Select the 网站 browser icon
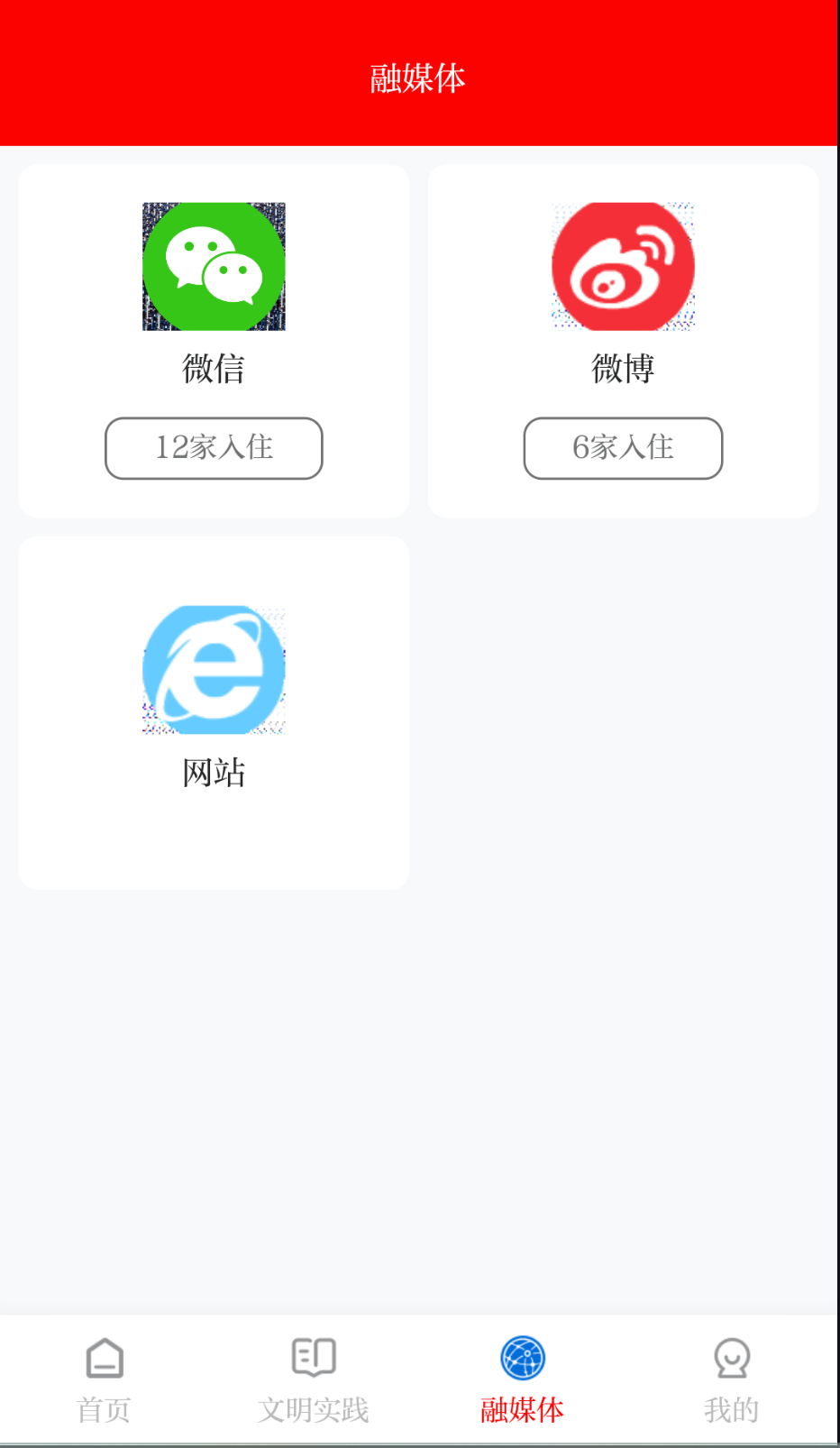Image resolution: width=840 pixels, height=1448 pixels. [213, 669]
